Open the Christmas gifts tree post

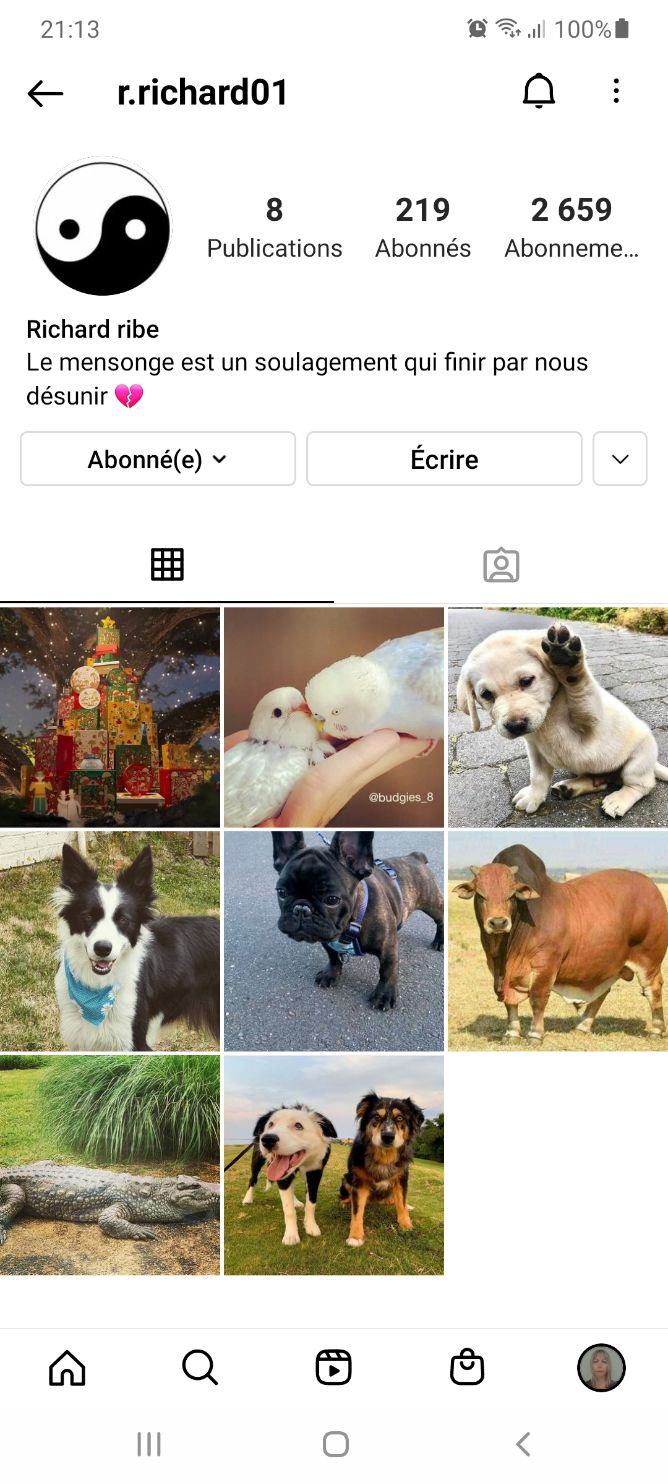coord(110,717)
